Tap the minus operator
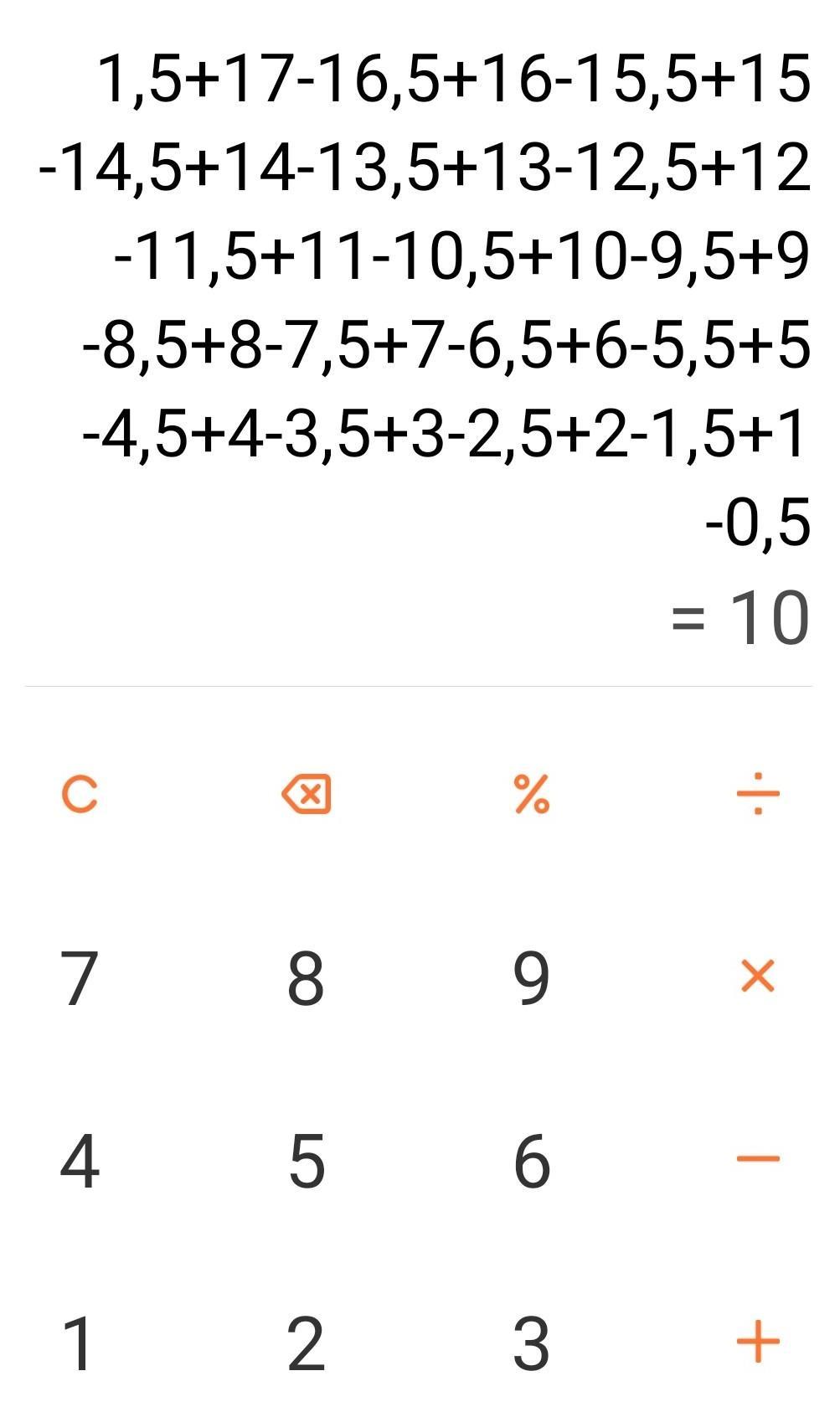Image resolution: width=840 pixels, height=1407 pixels. (758, 1159)
